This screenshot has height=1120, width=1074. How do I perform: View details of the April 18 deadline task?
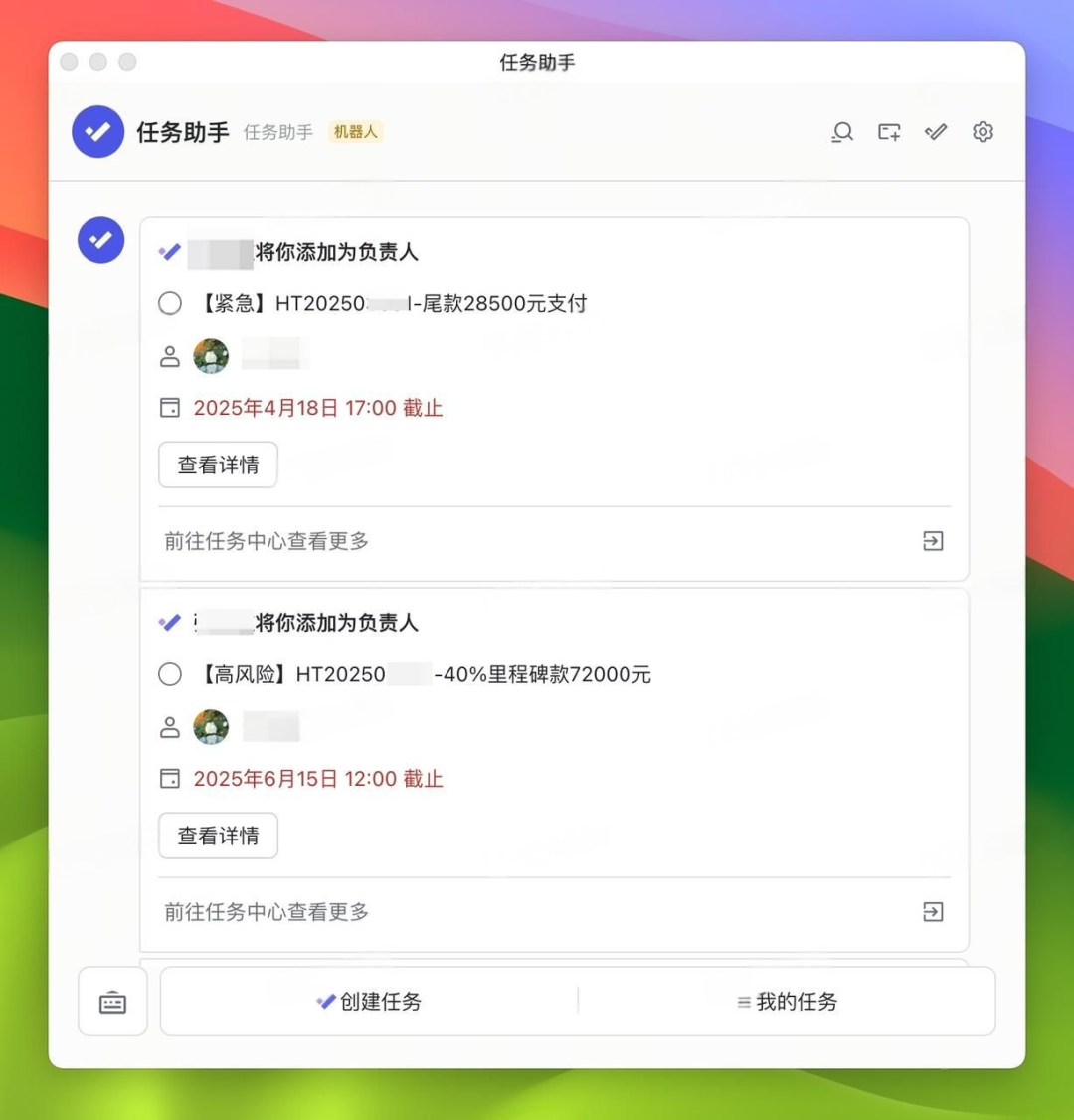[218, 465]
